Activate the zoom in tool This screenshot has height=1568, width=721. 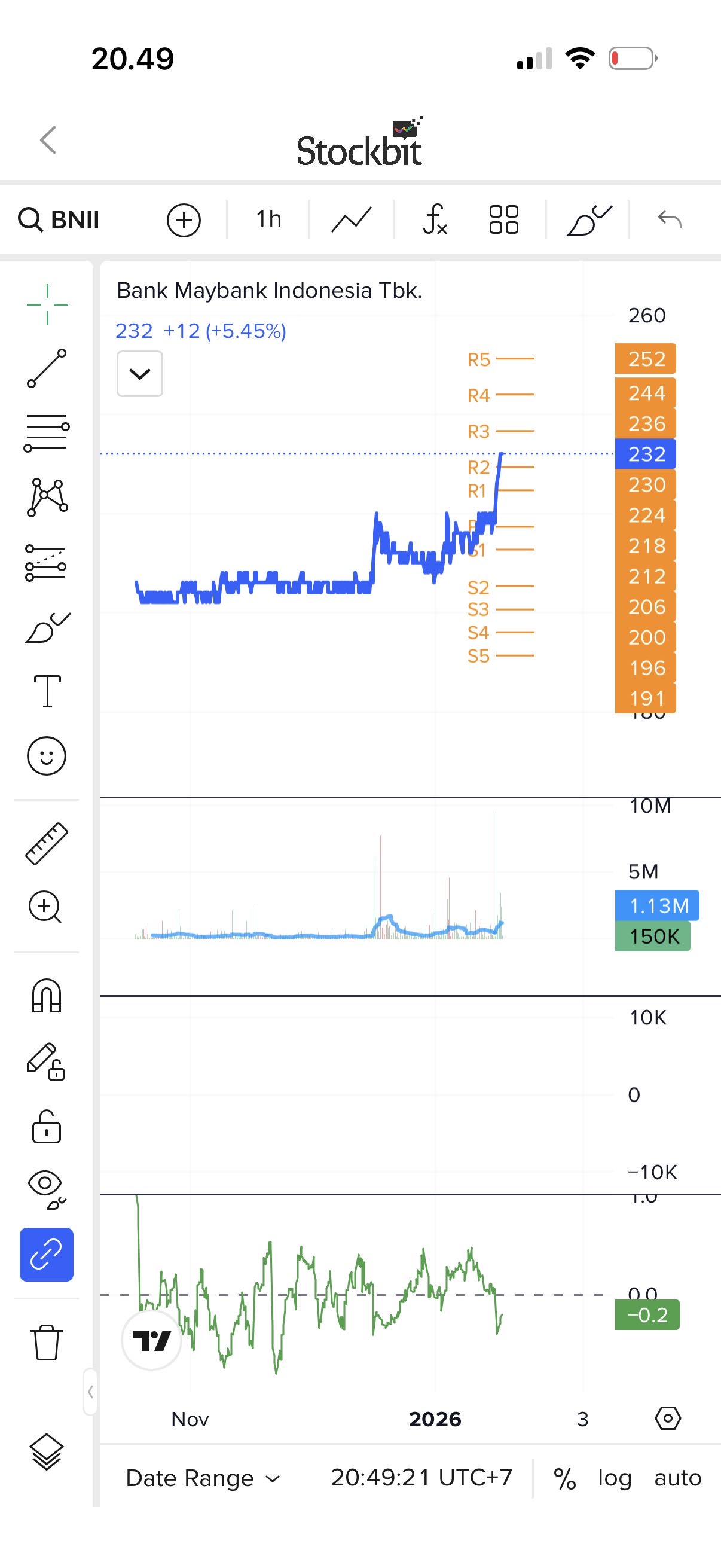point(45,908)
